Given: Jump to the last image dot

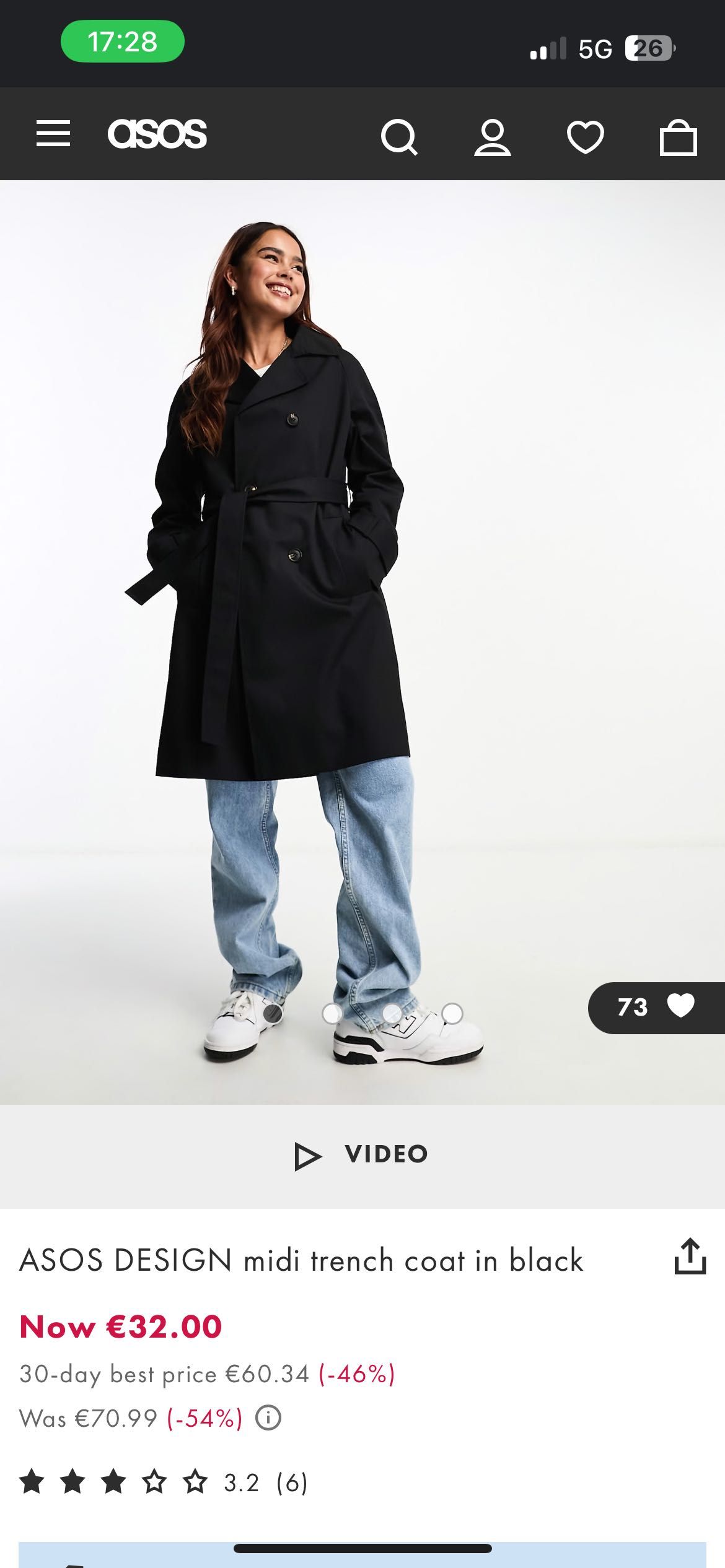Looking at the screenshot, I should [x=452, y=1013].
